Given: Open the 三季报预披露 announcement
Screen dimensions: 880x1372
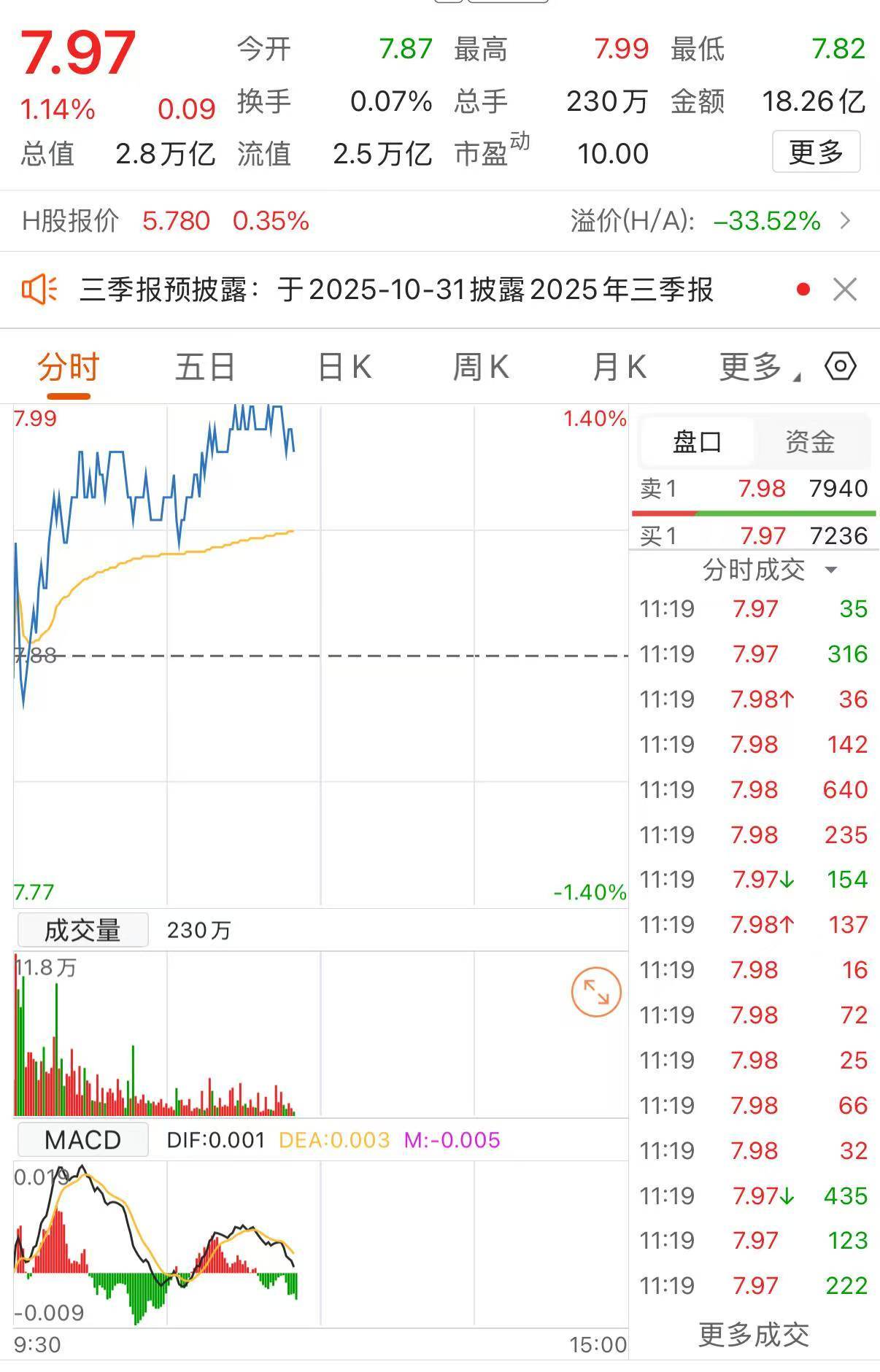Looking at the screenshot, I should coord(396,290).
